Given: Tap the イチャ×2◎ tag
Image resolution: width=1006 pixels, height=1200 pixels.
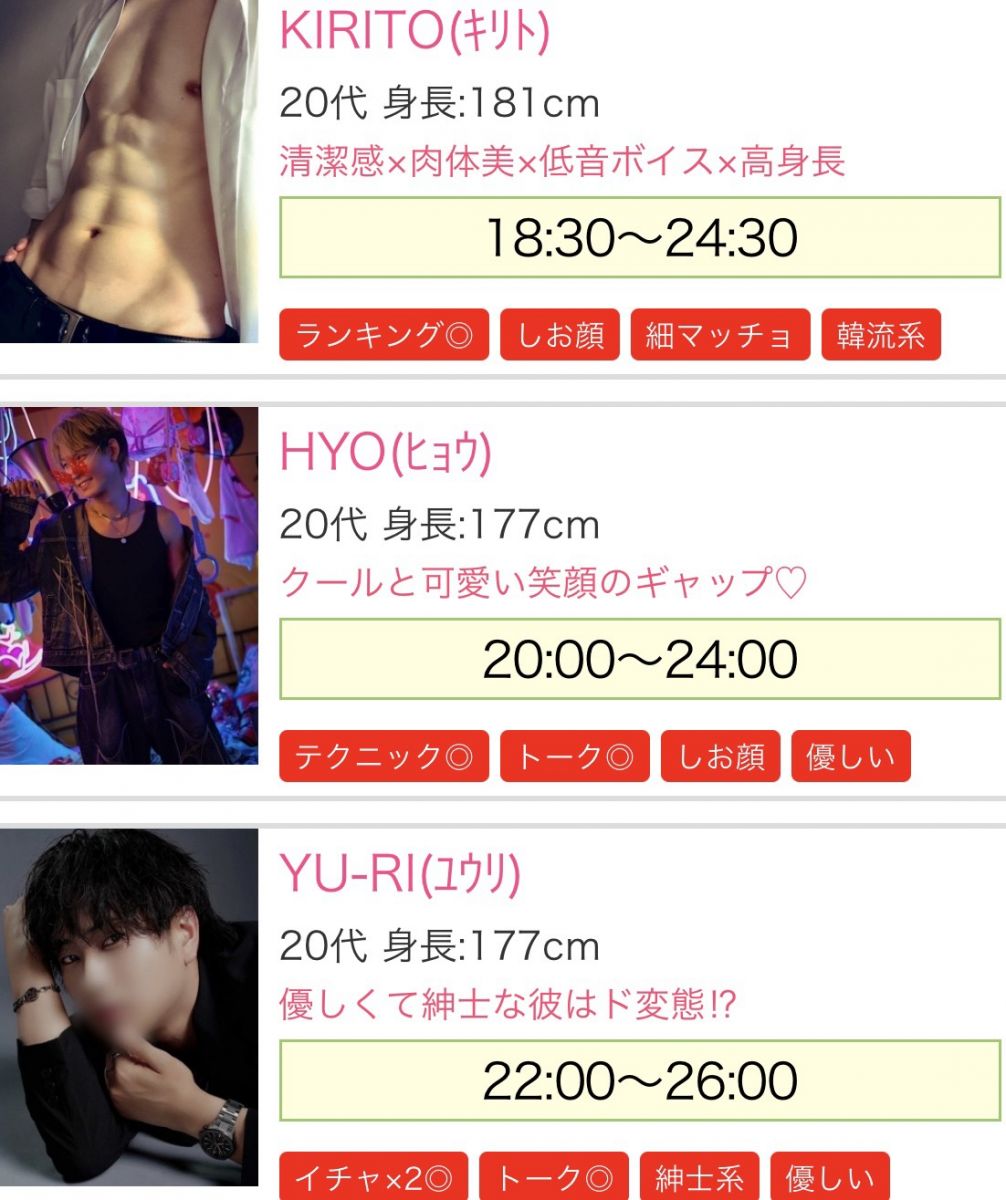Looking at the screenshot, I should pos(374,1178).
